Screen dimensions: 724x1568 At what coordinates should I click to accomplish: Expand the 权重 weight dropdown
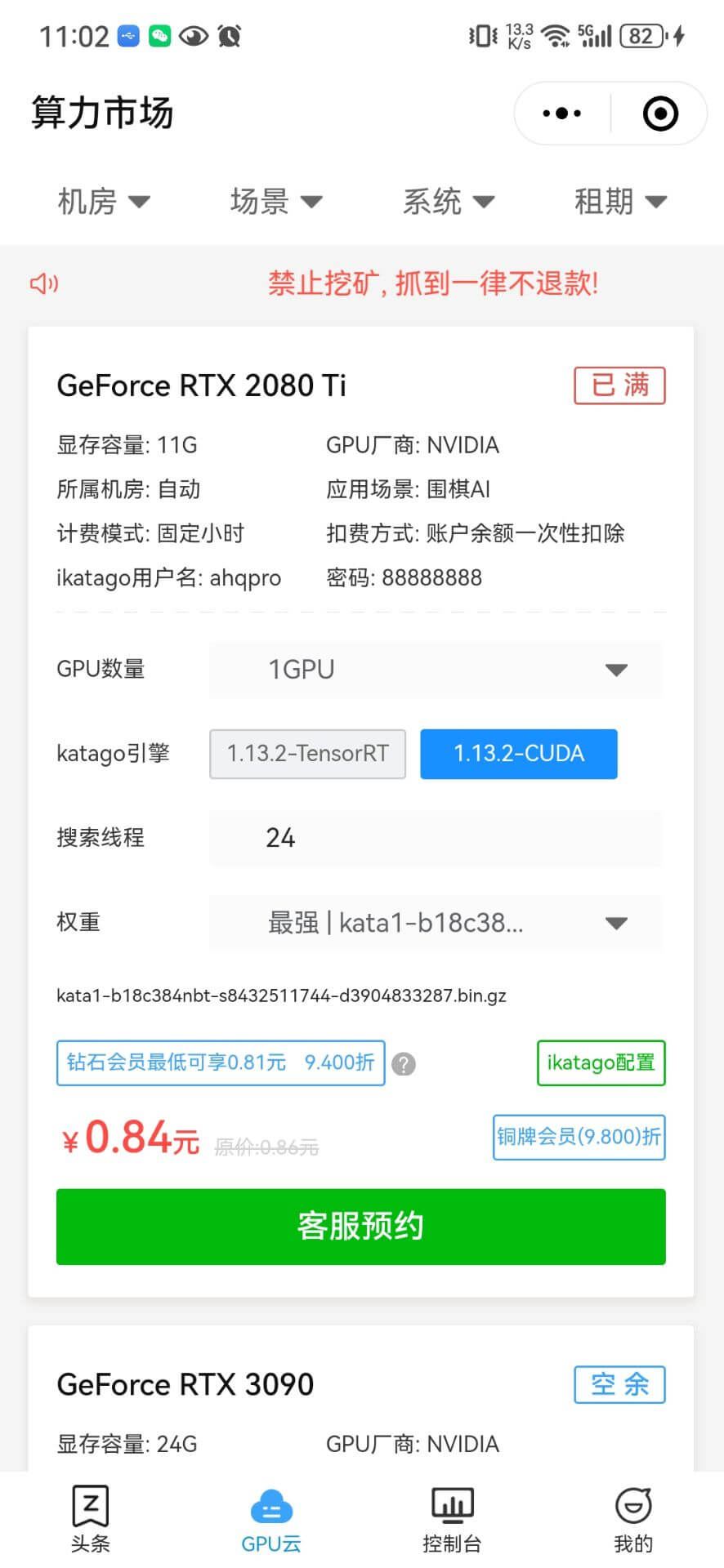[x=436, y=923]
